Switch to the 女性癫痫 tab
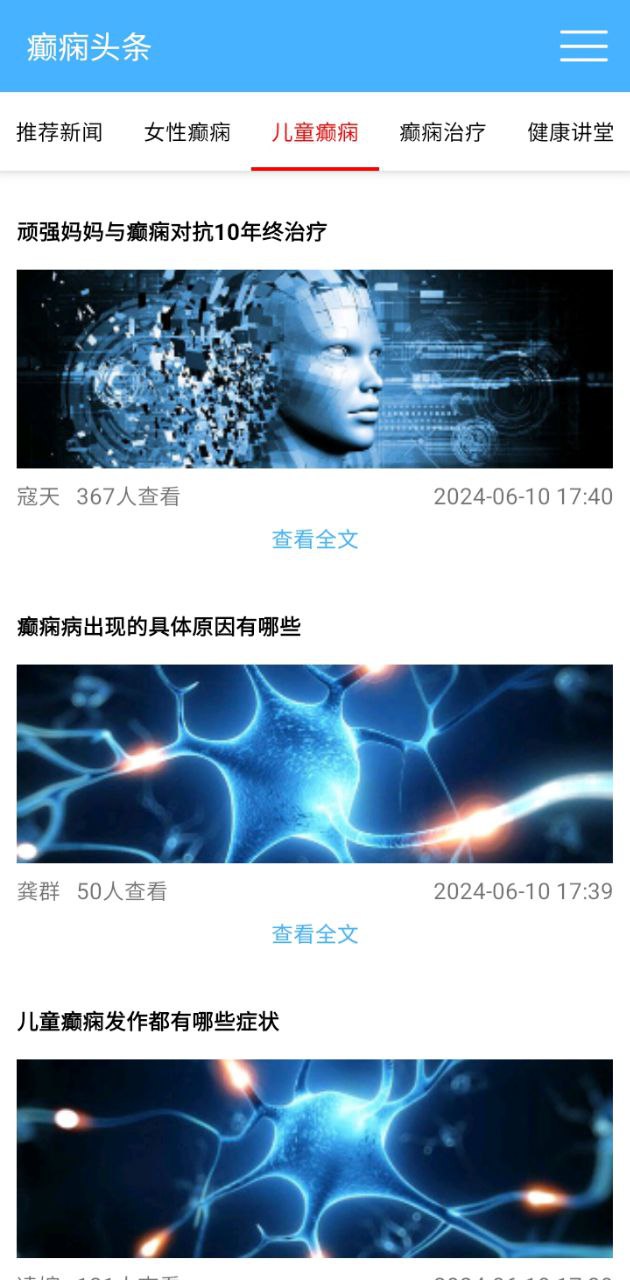The image size is (630, 1280). (187, 132)
